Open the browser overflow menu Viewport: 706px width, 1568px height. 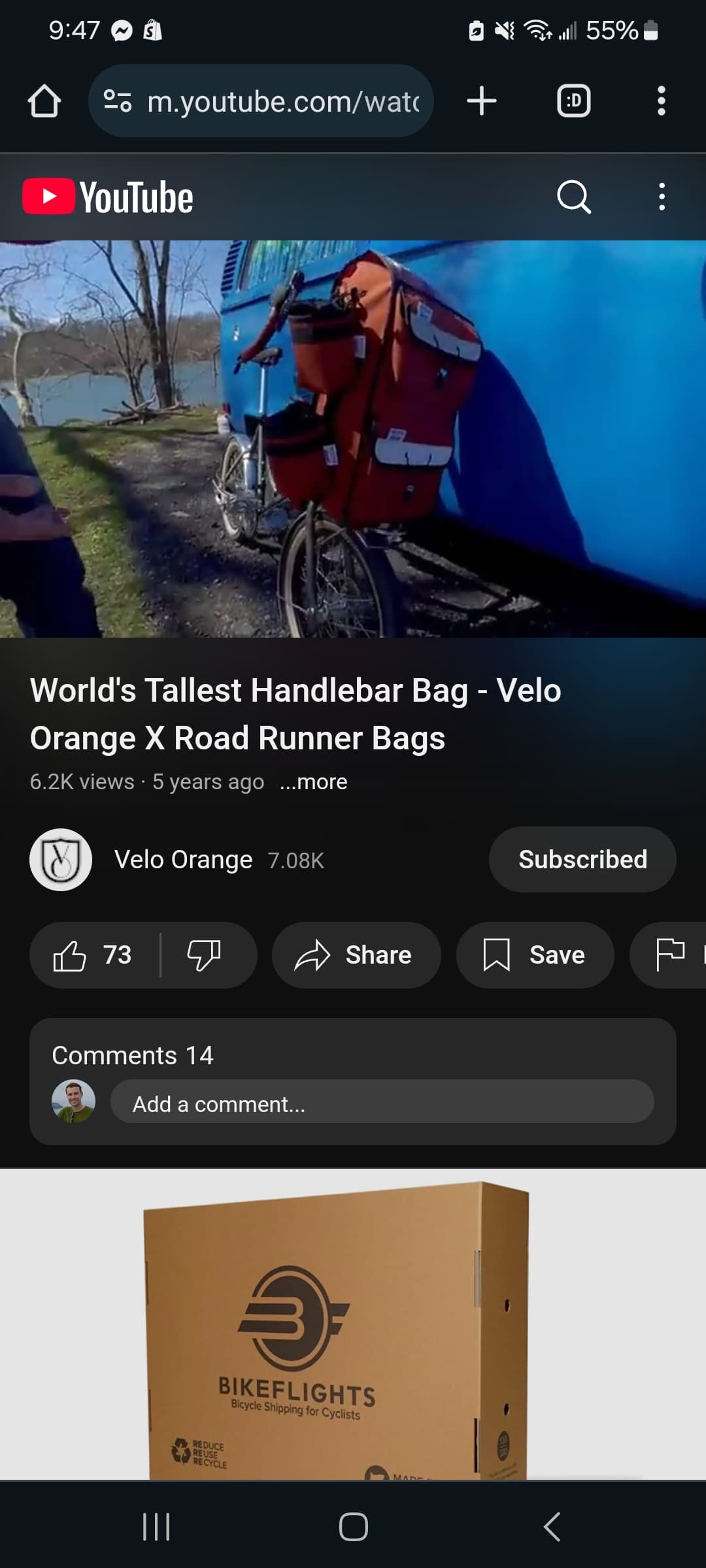(x=661, y=101)
